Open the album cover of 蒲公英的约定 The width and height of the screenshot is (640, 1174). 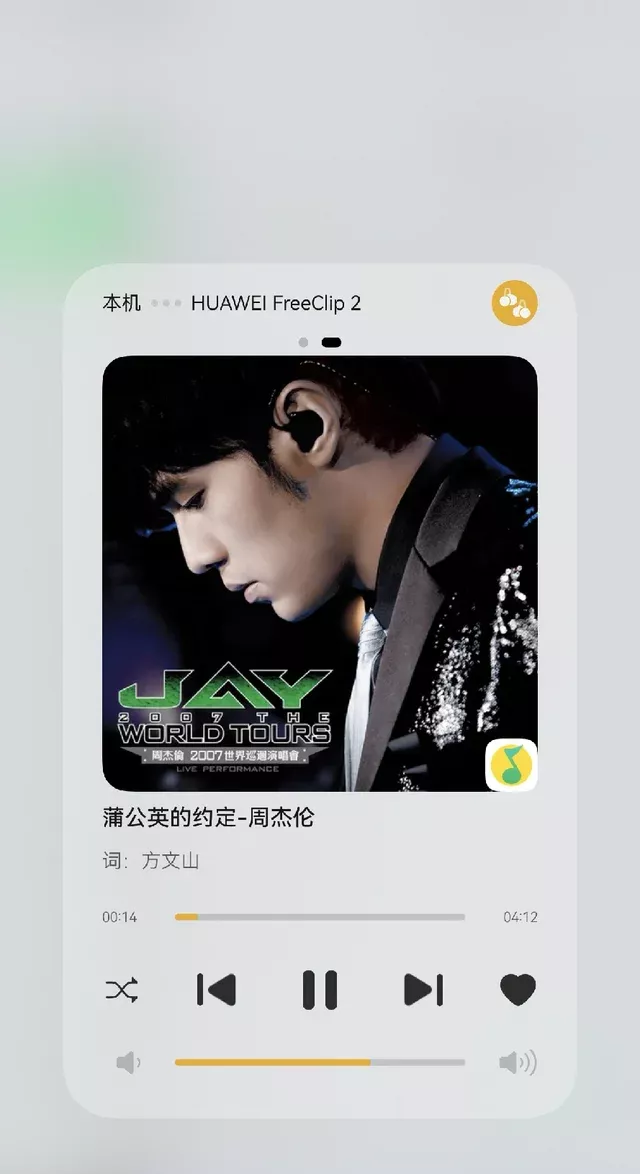(320, 573)
